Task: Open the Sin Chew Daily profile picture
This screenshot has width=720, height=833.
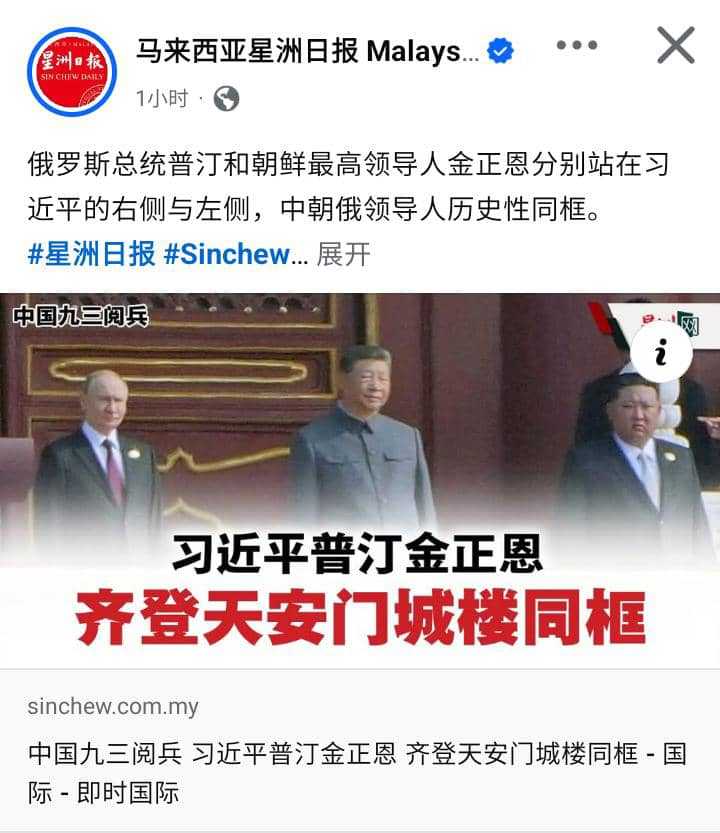Action: (x=72, y=71)
